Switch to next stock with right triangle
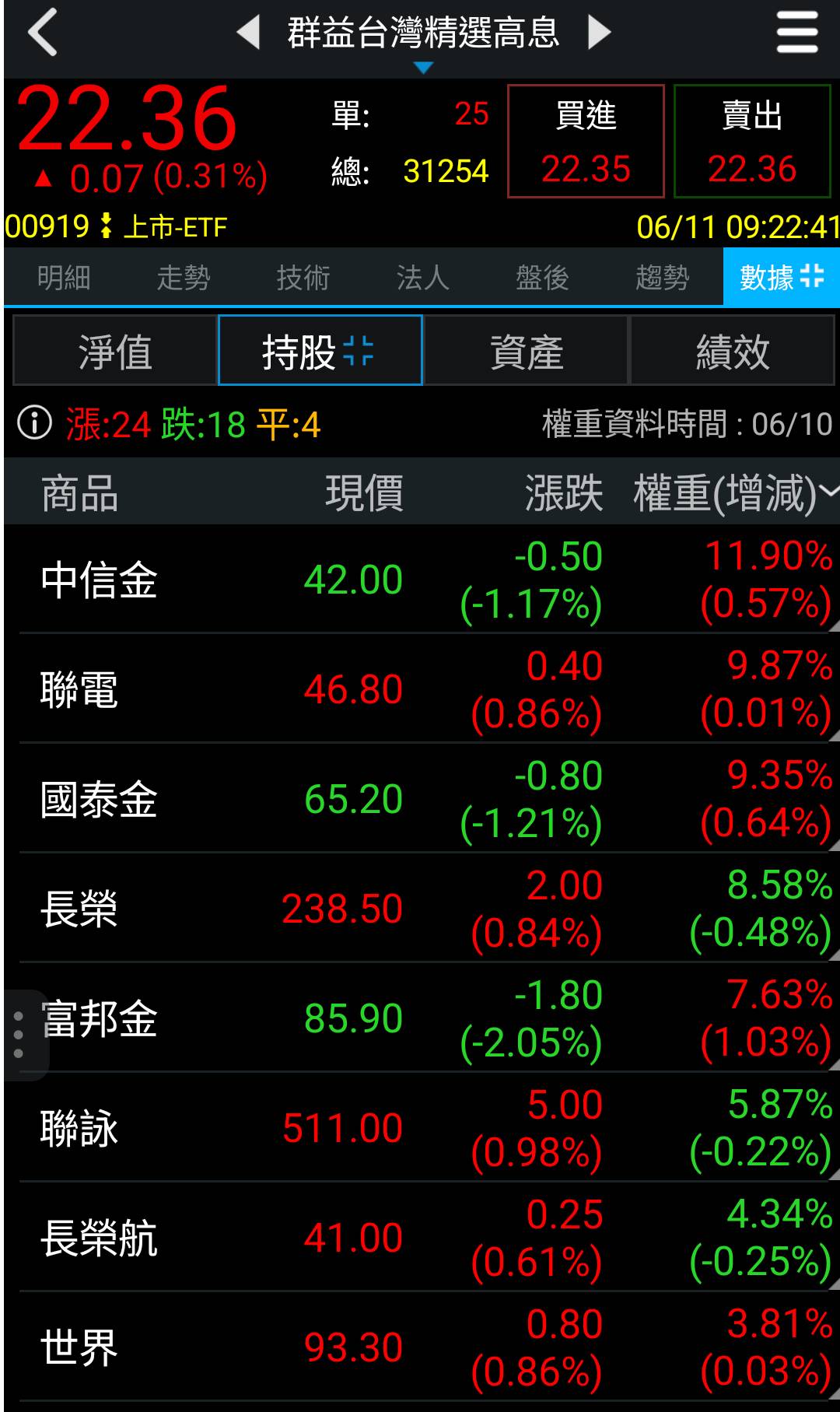Viewport: 840px width, 1412px height. point(598,33)
